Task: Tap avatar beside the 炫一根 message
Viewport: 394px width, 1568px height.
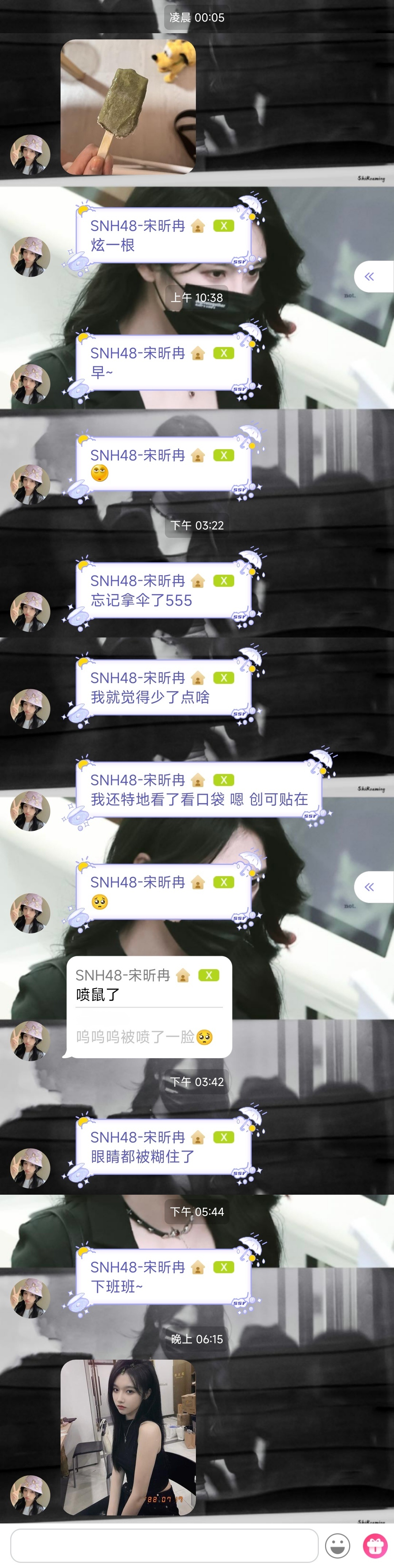Action: click(30, 256)
